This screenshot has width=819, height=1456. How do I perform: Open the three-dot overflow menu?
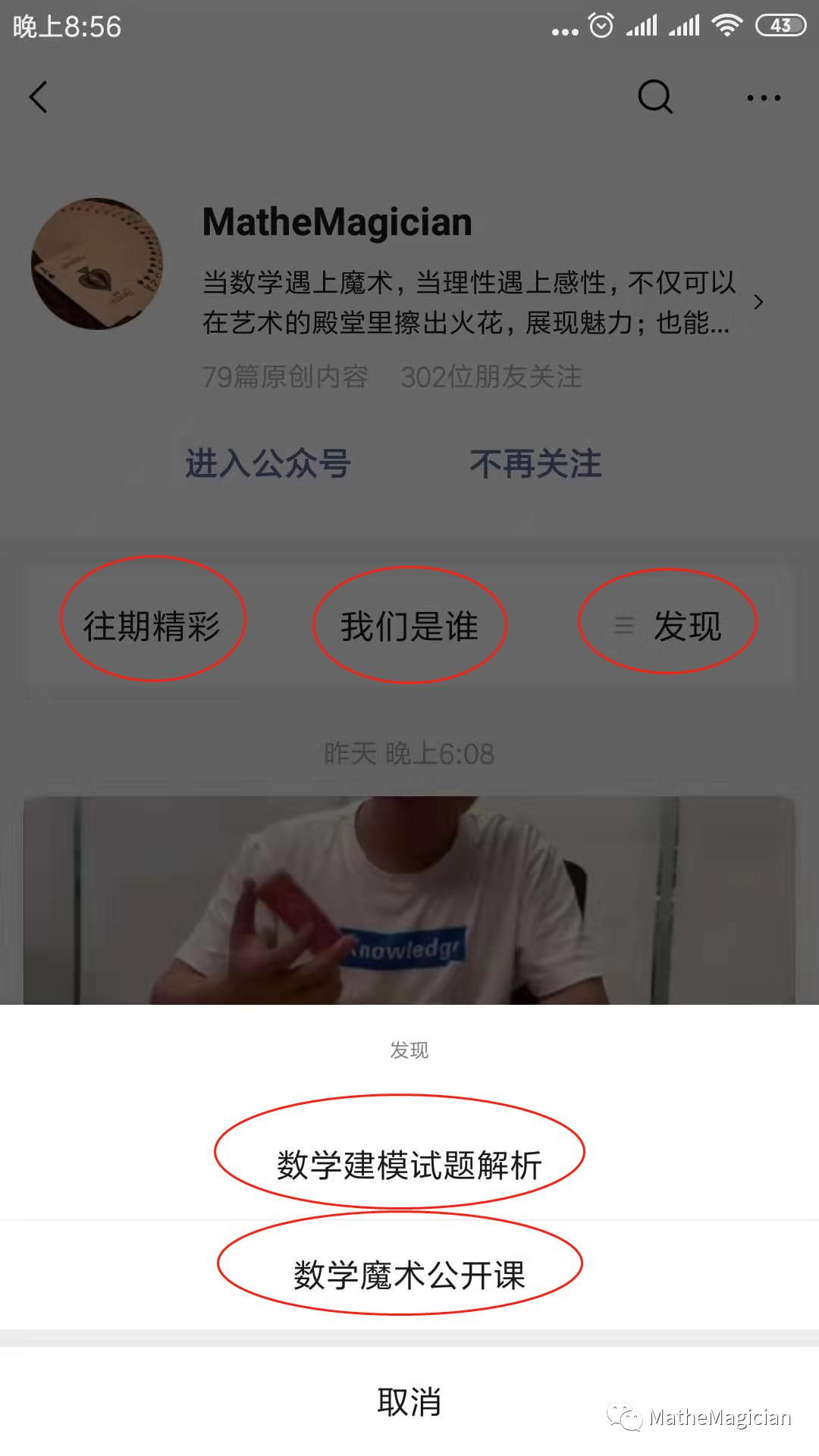tap(763, 98)
